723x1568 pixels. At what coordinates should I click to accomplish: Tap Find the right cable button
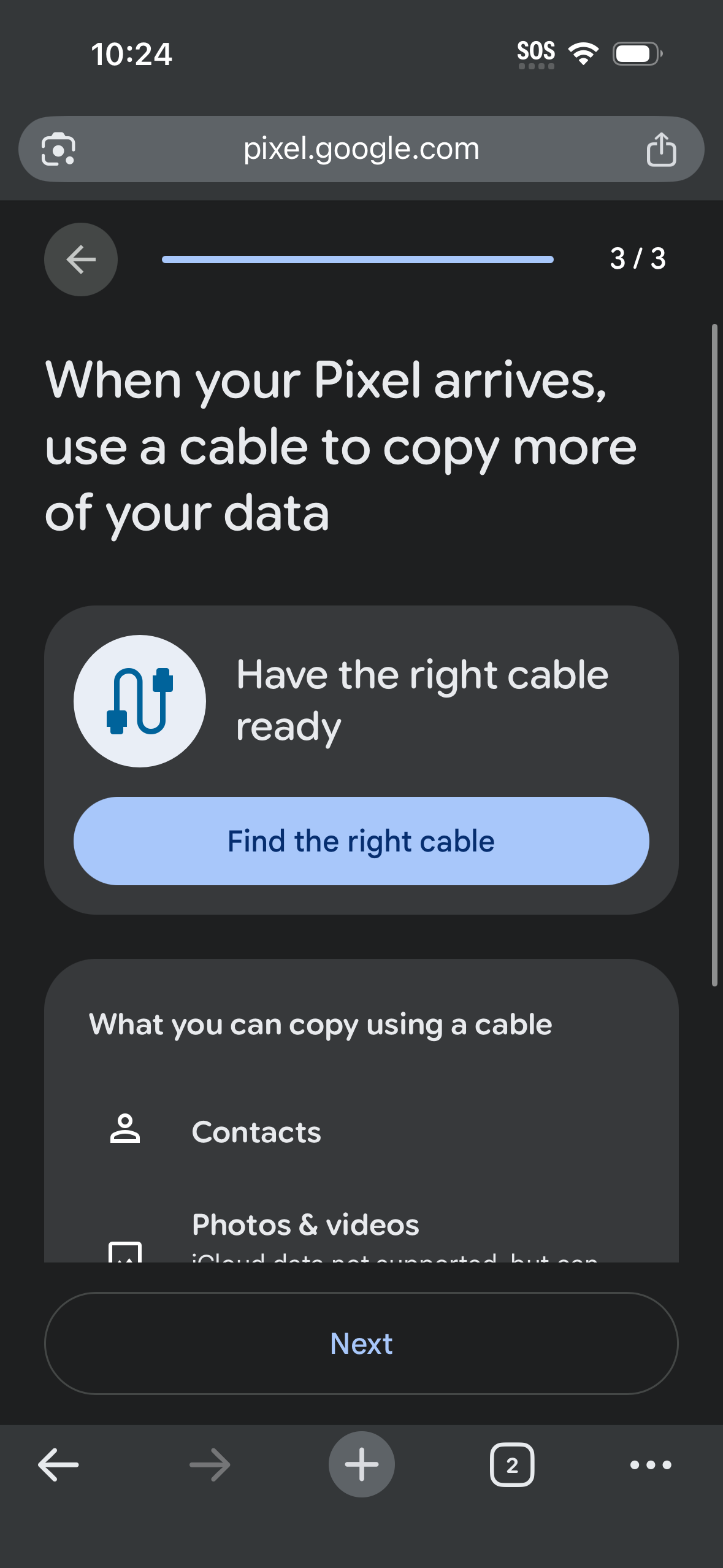pos(361,841)
